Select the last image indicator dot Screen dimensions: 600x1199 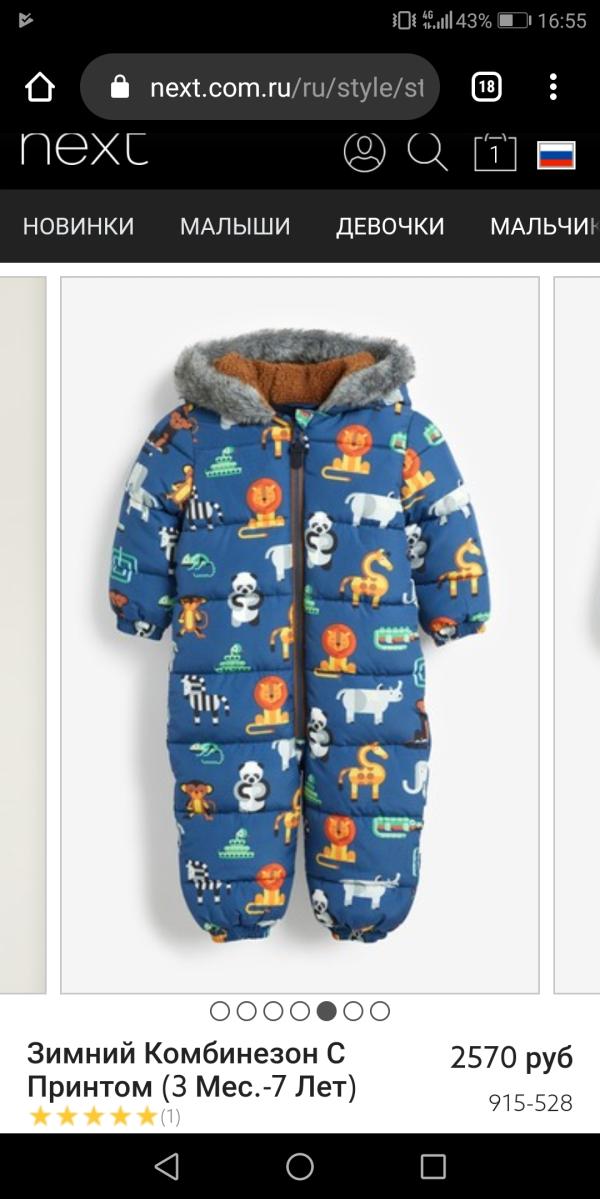380,1011
